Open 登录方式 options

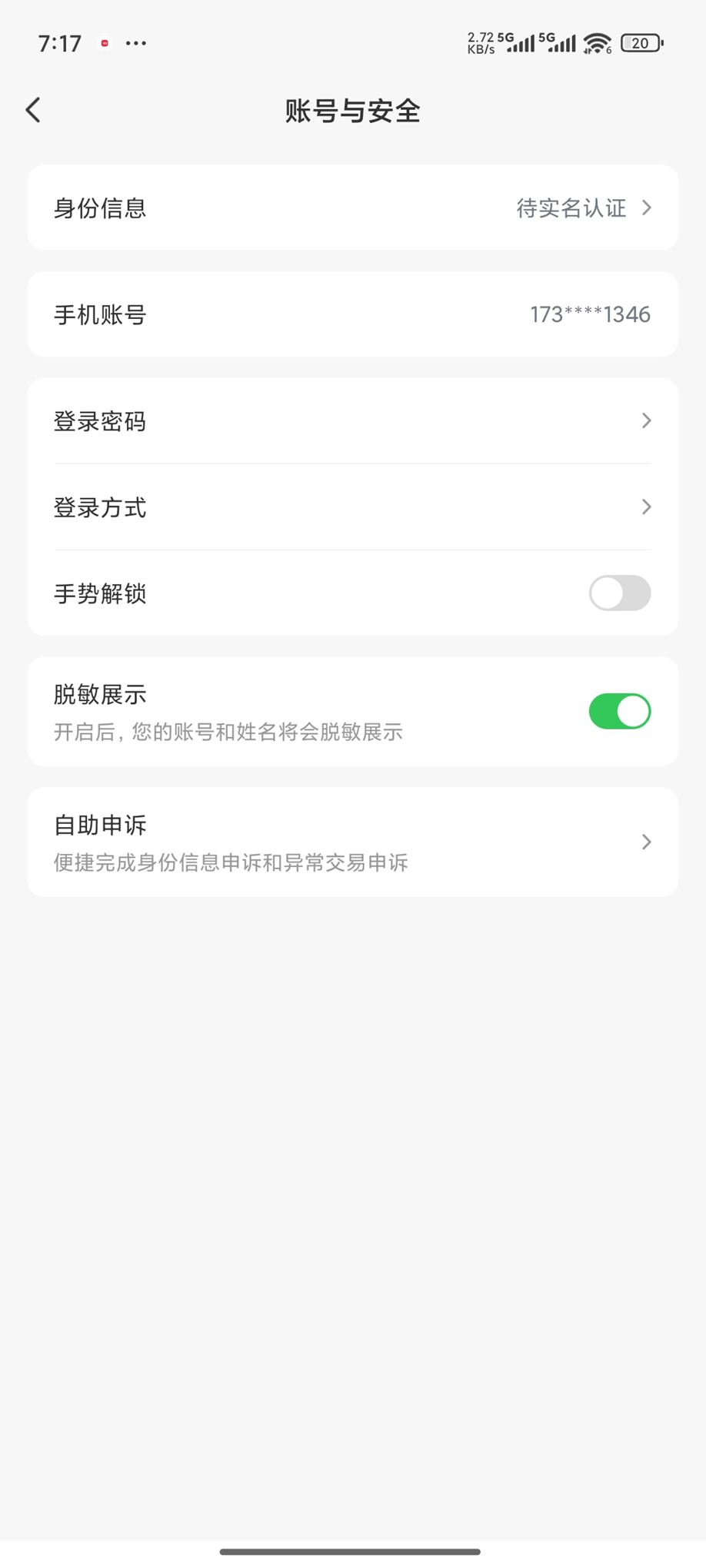point(352,507)
